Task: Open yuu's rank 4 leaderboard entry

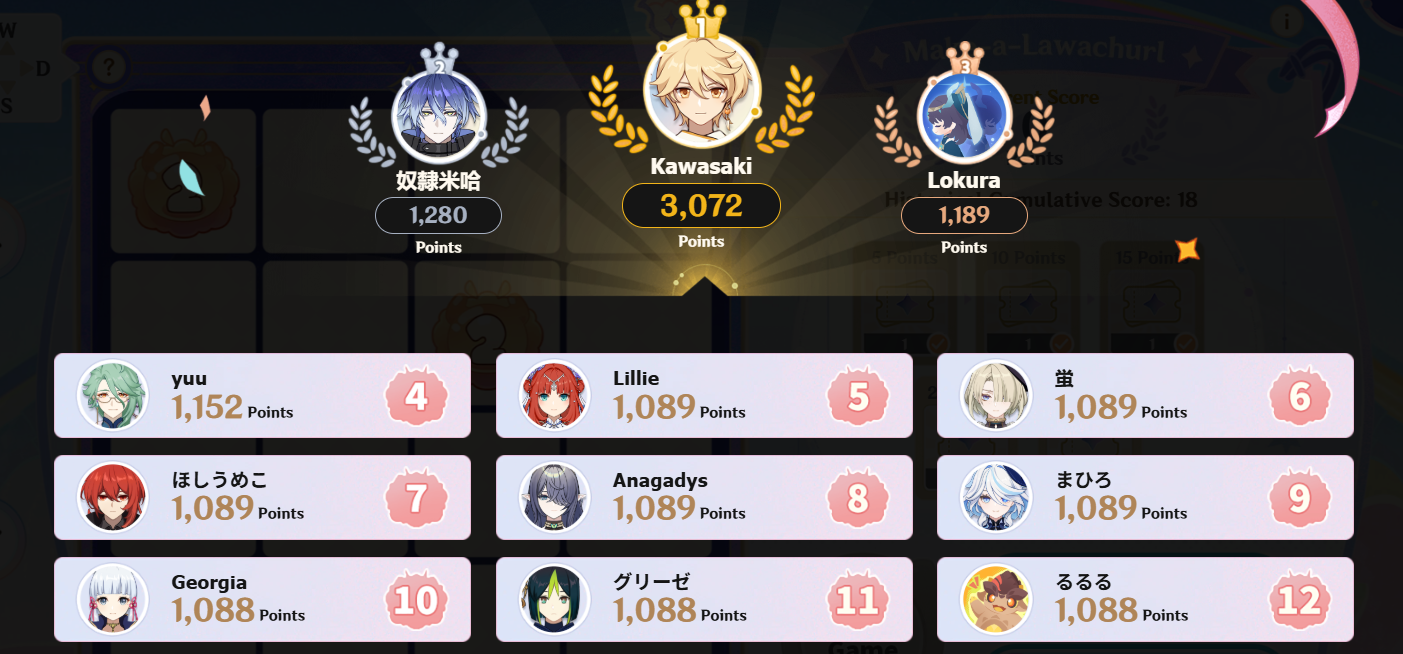Action: pyautogui.click(x=262, y=396)
